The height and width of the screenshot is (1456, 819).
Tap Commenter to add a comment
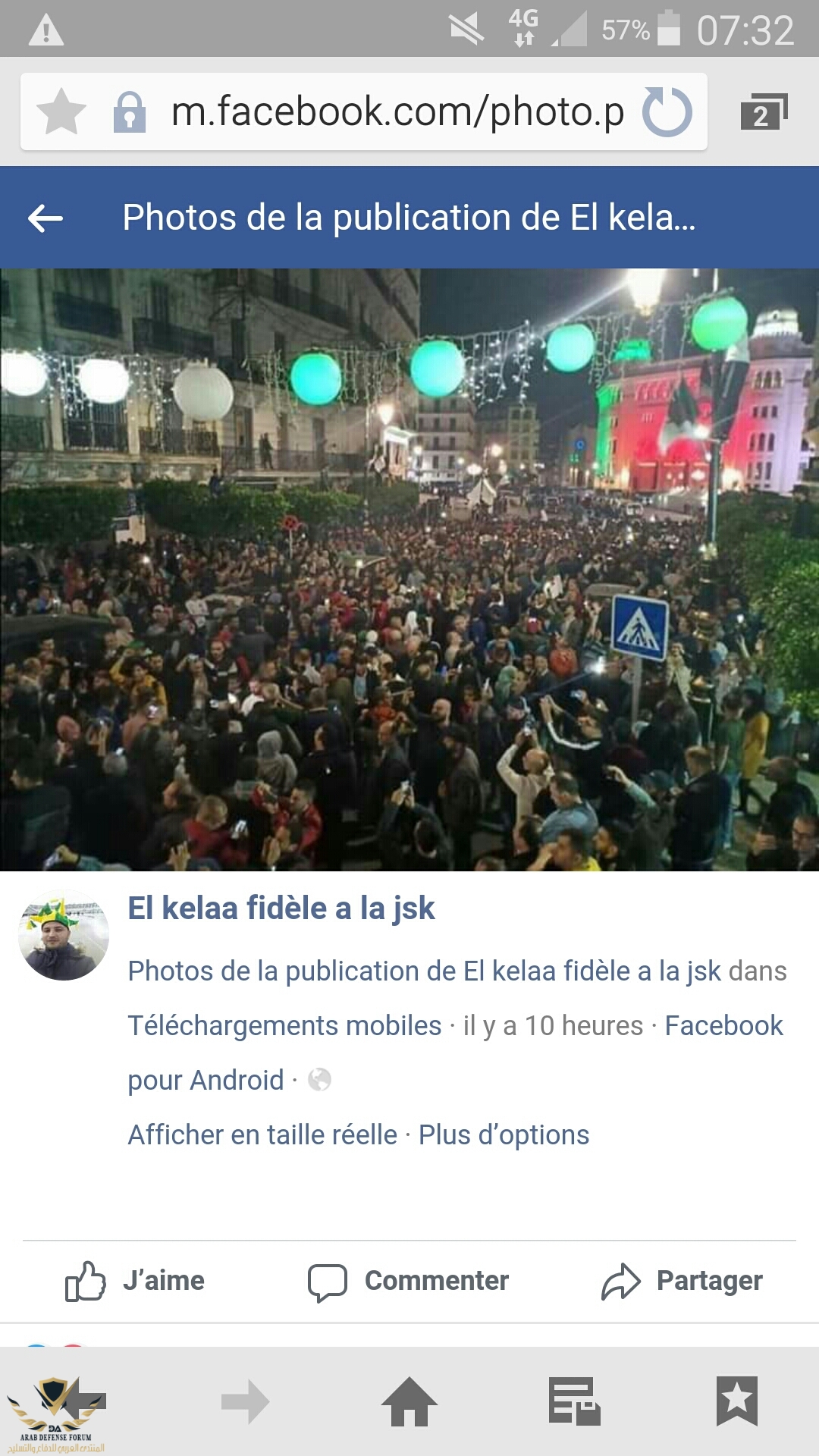408,1280
